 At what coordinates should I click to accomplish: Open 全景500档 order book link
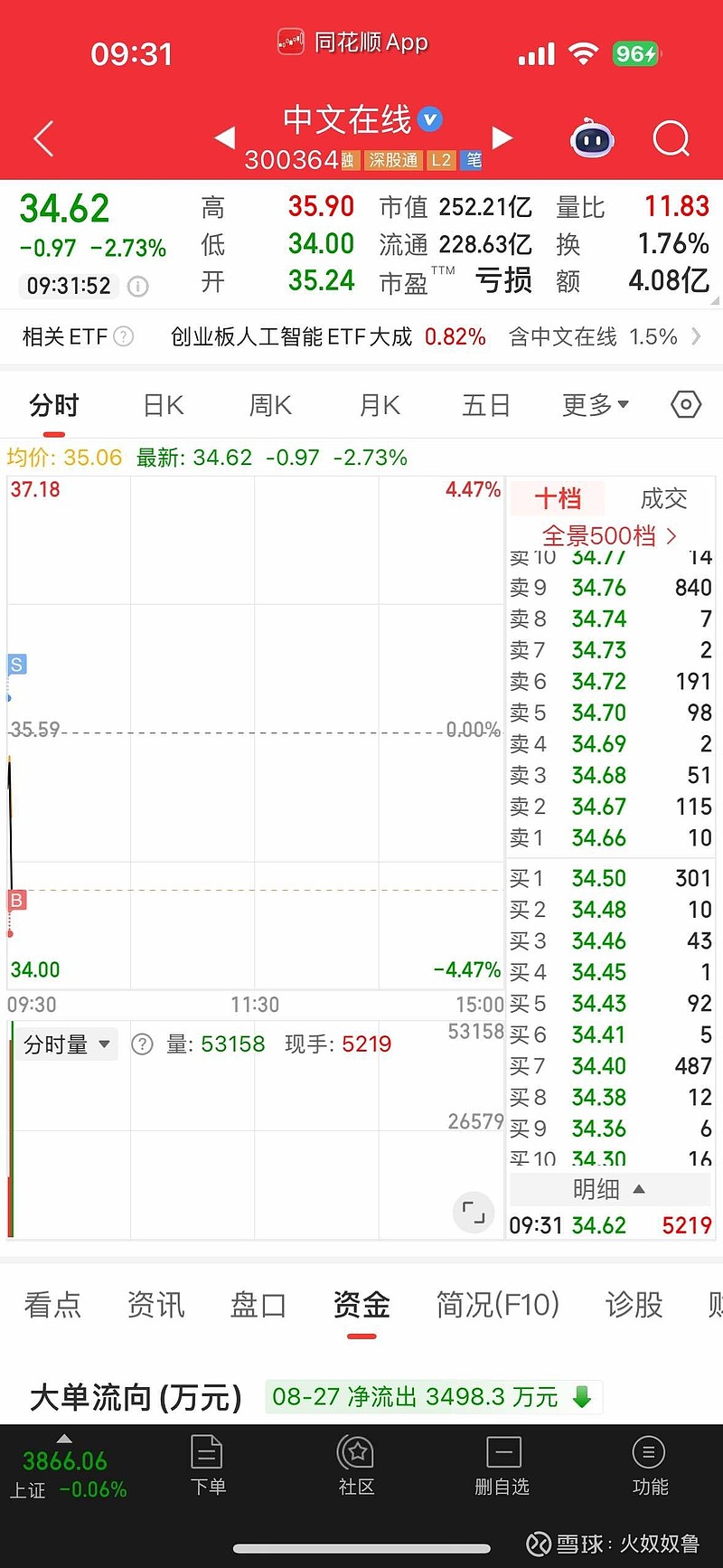pos(609,535)
